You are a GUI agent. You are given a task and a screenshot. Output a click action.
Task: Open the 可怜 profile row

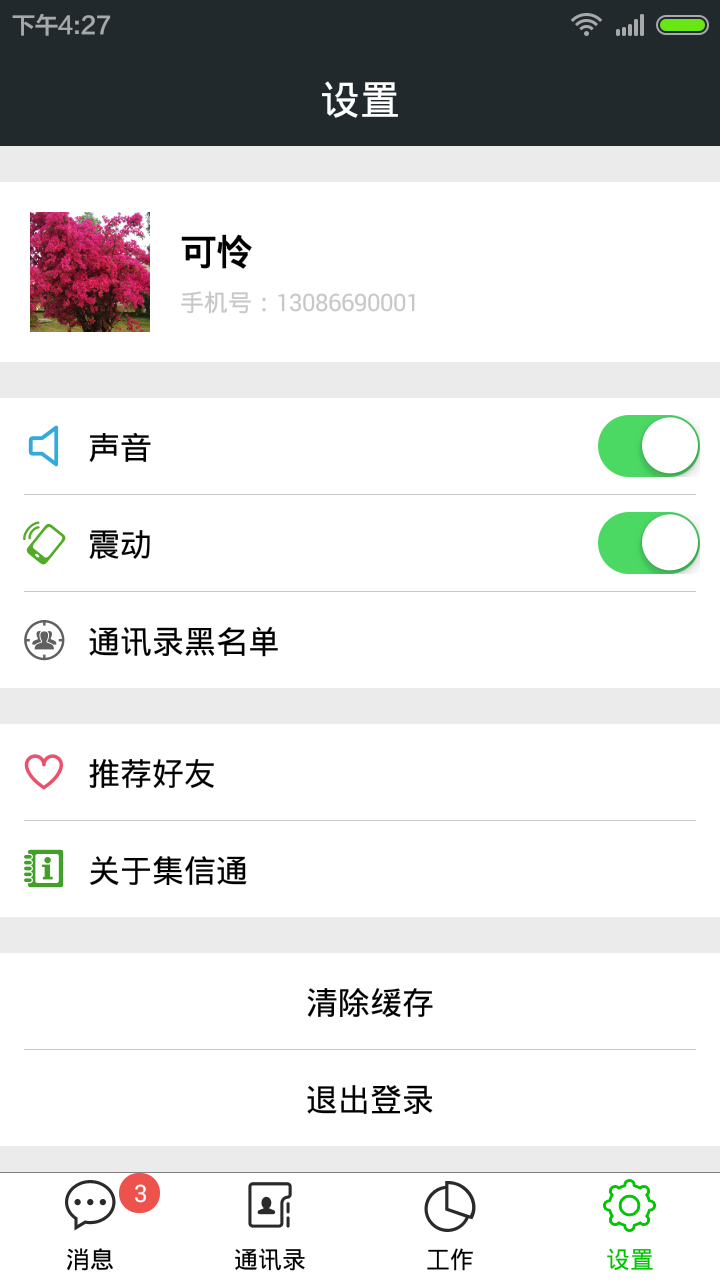(x=360, y=272)
